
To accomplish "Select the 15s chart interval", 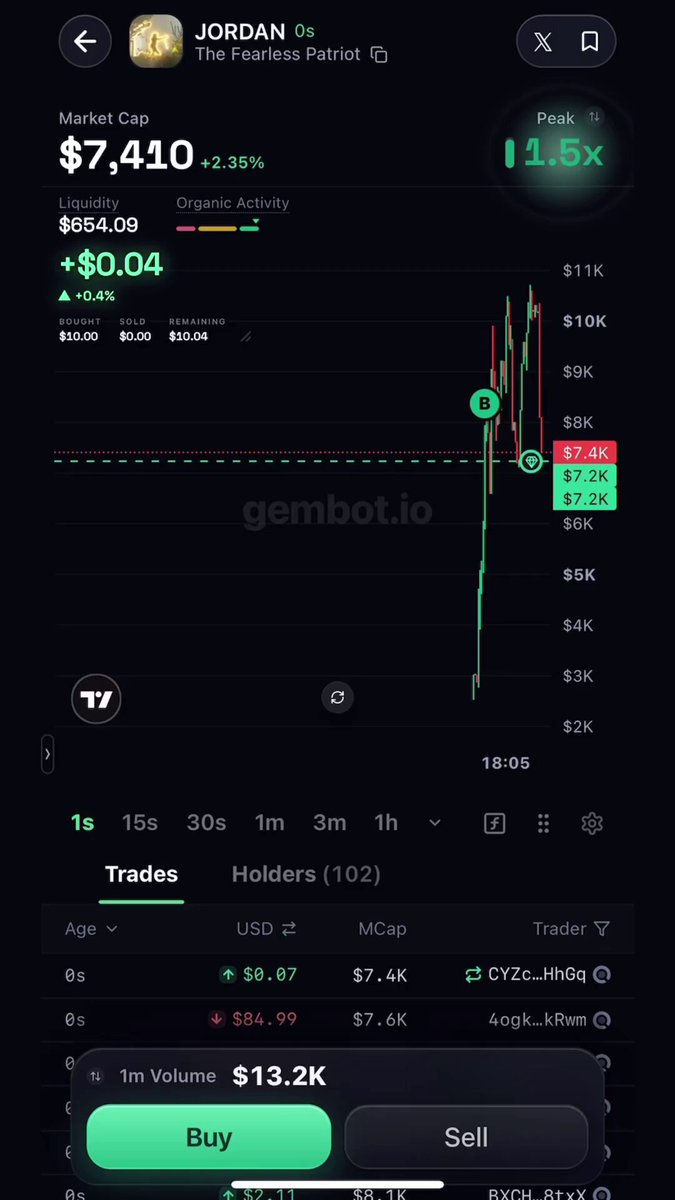I will [140, 823].
